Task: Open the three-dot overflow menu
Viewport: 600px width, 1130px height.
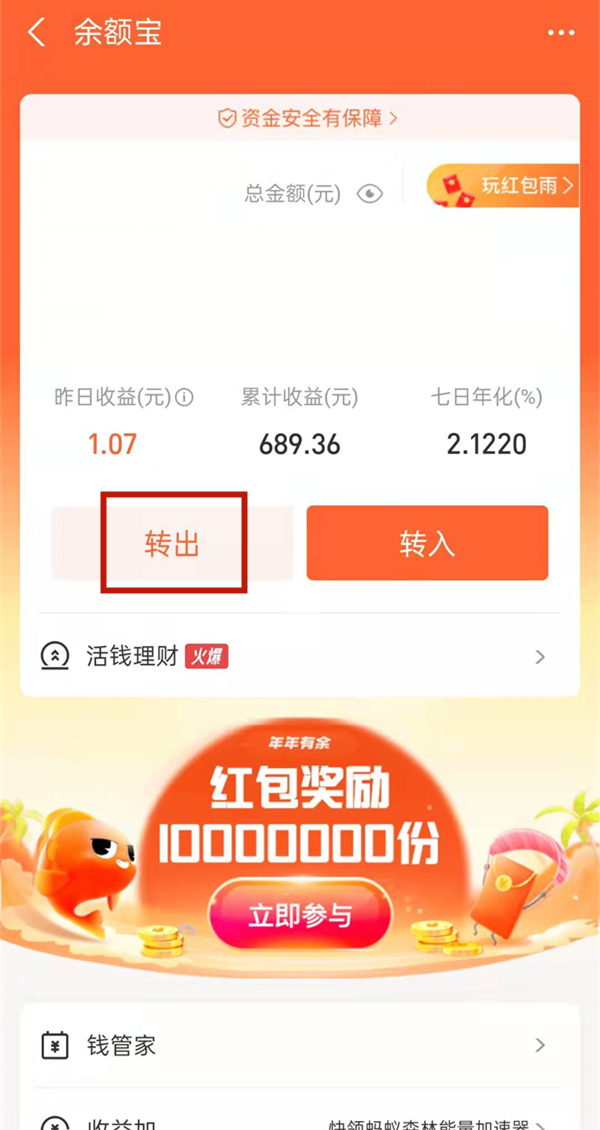Action: (x=561, y=33)
